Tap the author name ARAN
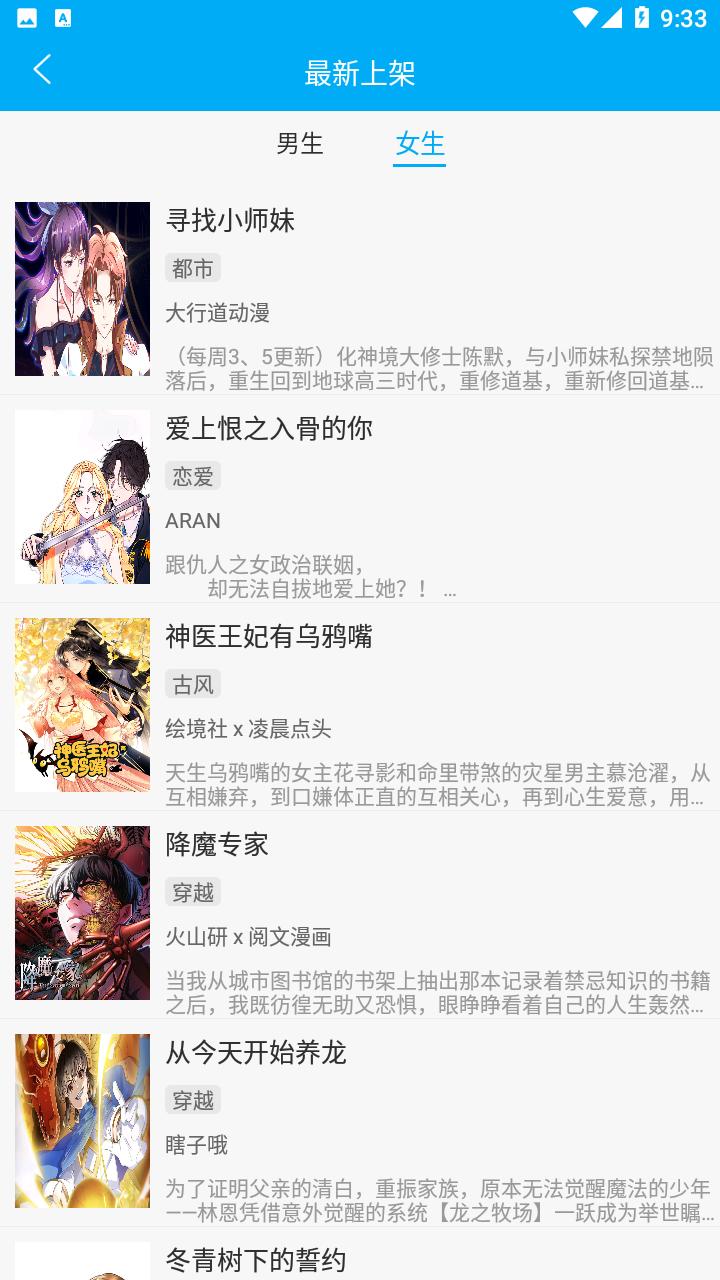The height and width of the screenshot is (1280, 720). pos(193,521)
